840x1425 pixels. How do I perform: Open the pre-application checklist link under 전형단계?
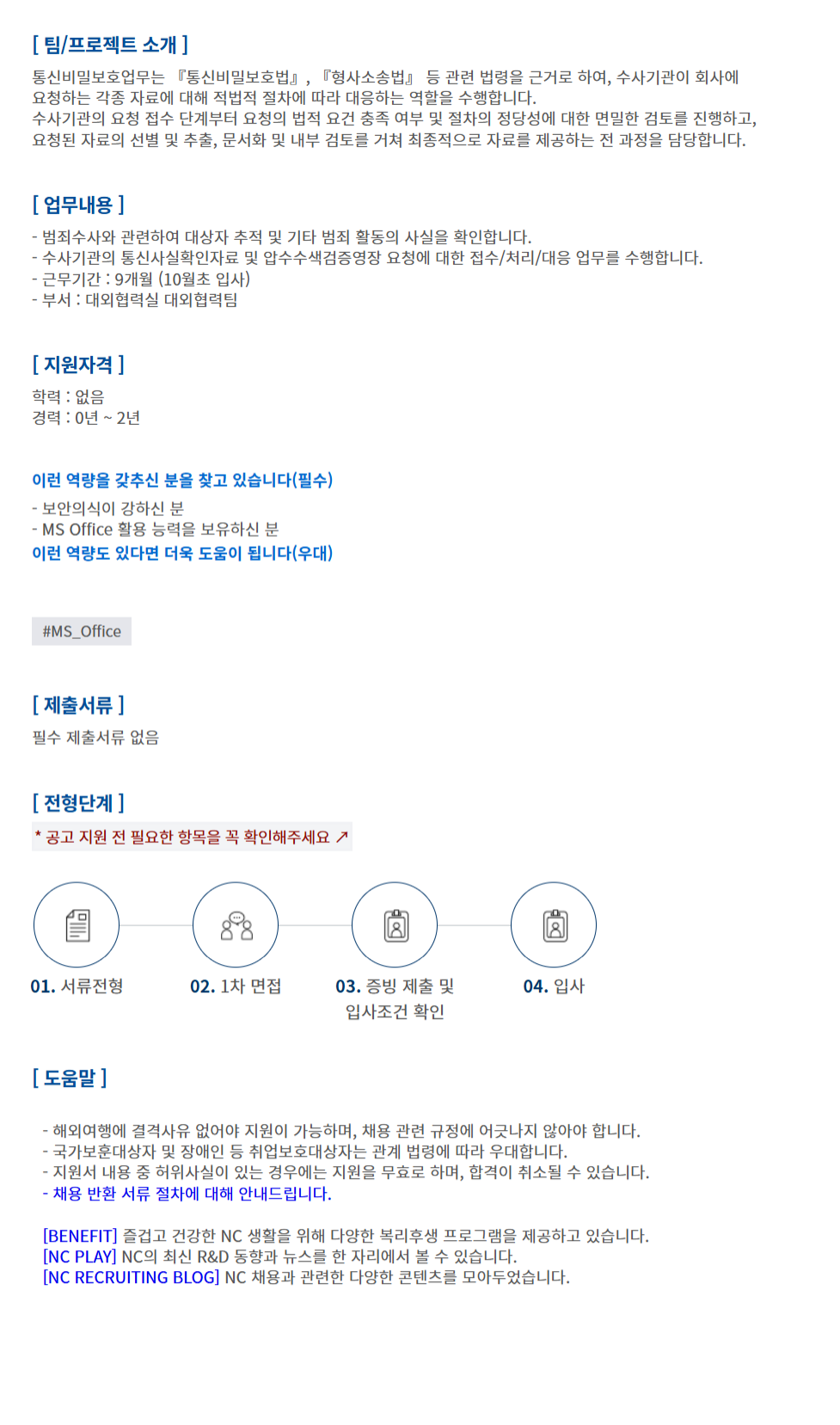pyautogui.click(x=192, y=837)
